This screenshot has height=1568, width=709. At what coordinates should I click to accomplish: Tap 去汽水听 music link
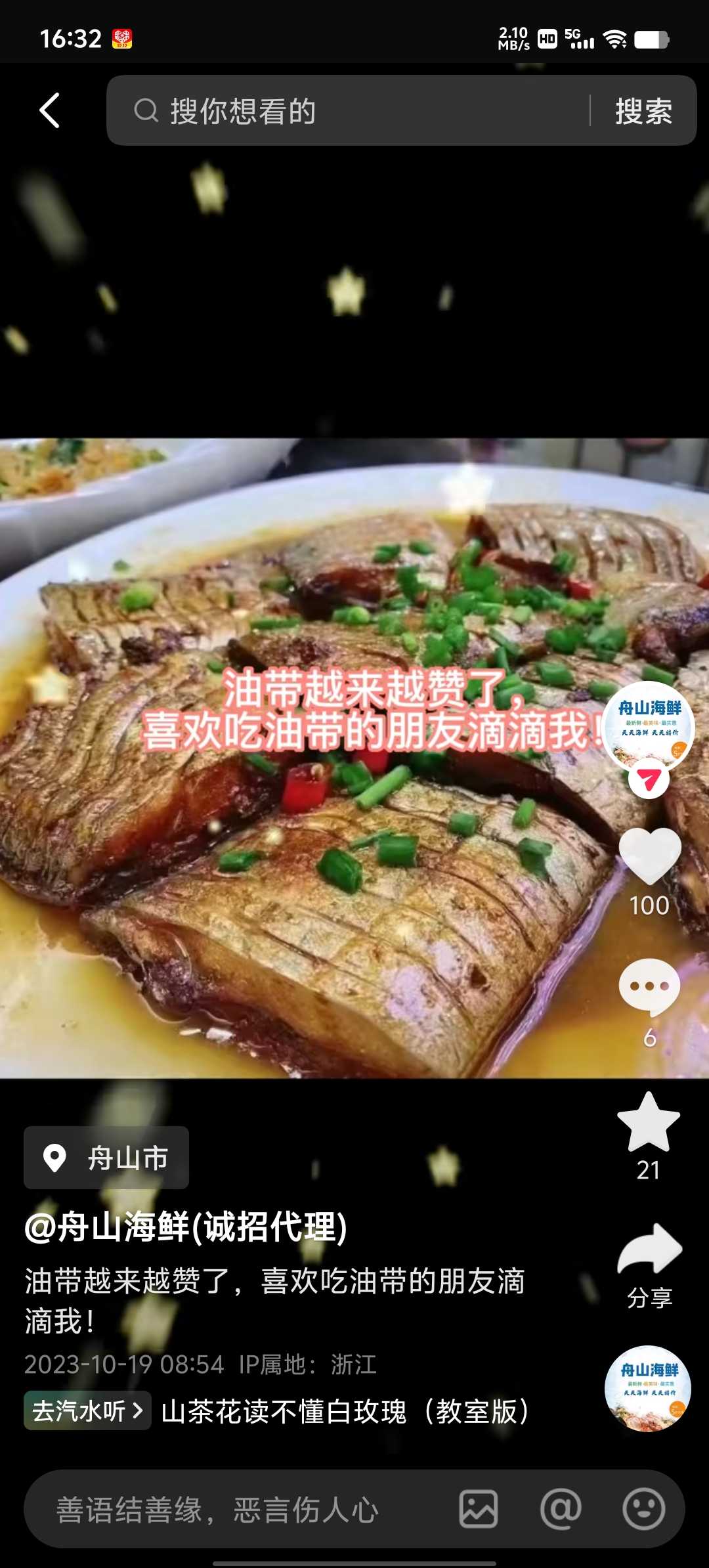pyautogui.click(x=87, y=1410)
